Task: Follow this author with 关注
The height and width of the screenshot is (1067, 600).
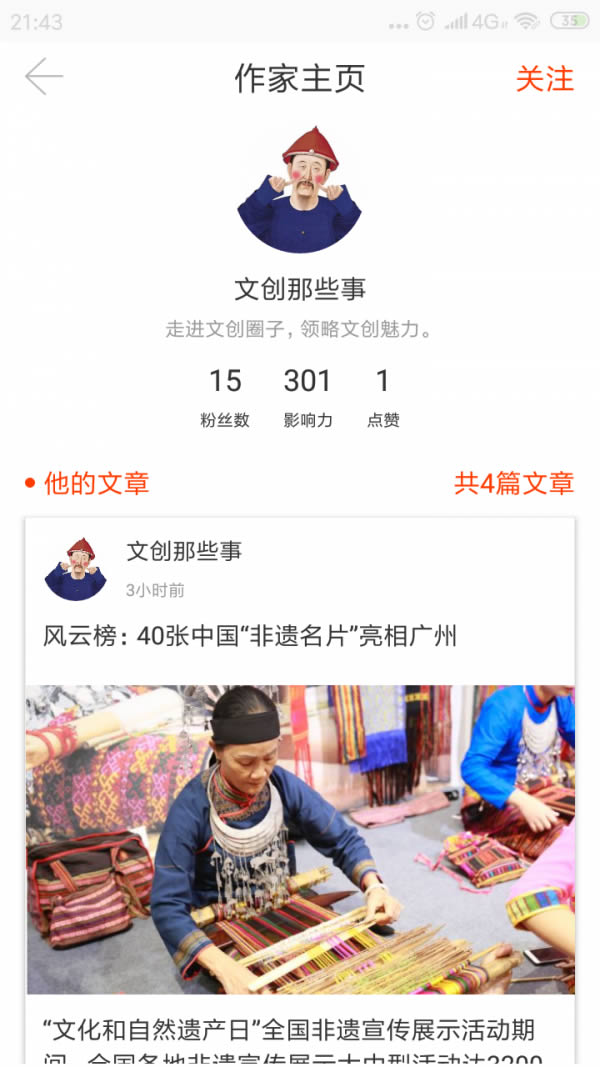Action: (x=545, y=79)
